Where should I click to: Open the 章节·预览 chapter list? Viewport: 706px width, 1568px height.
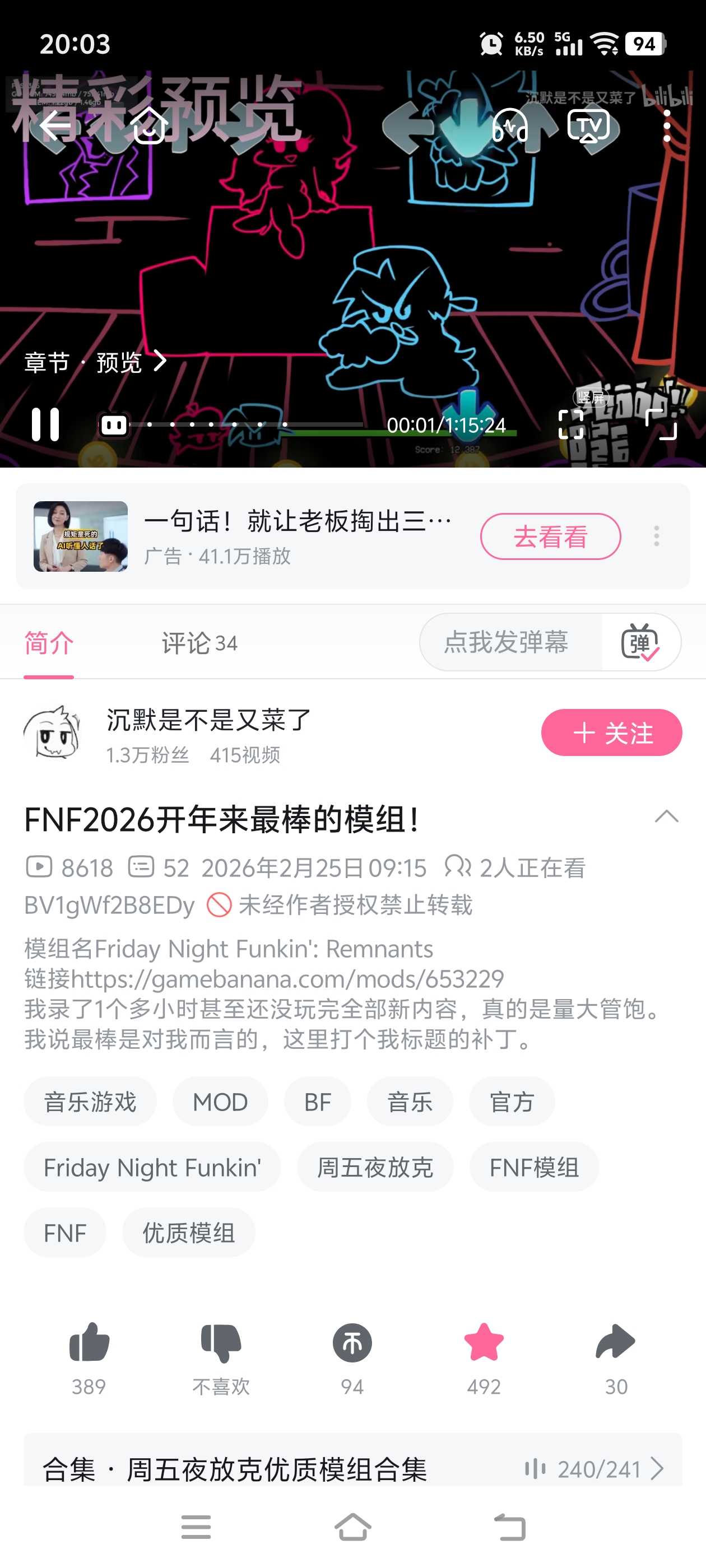coord(95,362)
